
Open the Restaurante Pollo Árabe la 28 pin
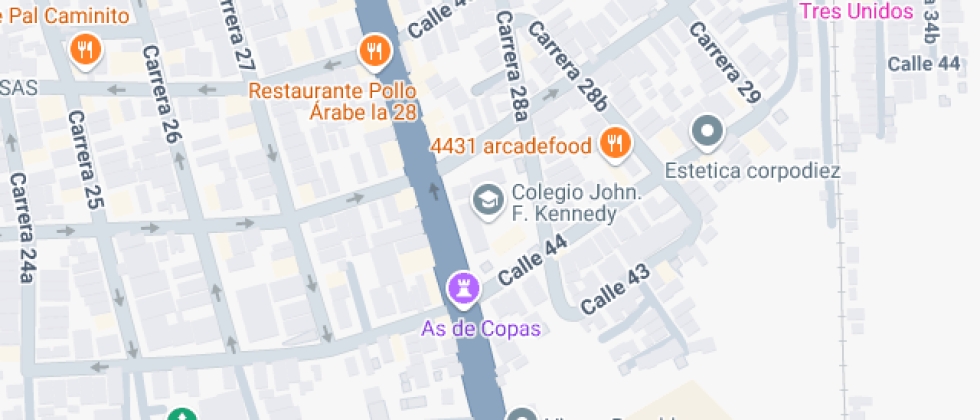(x=375, y=50)
